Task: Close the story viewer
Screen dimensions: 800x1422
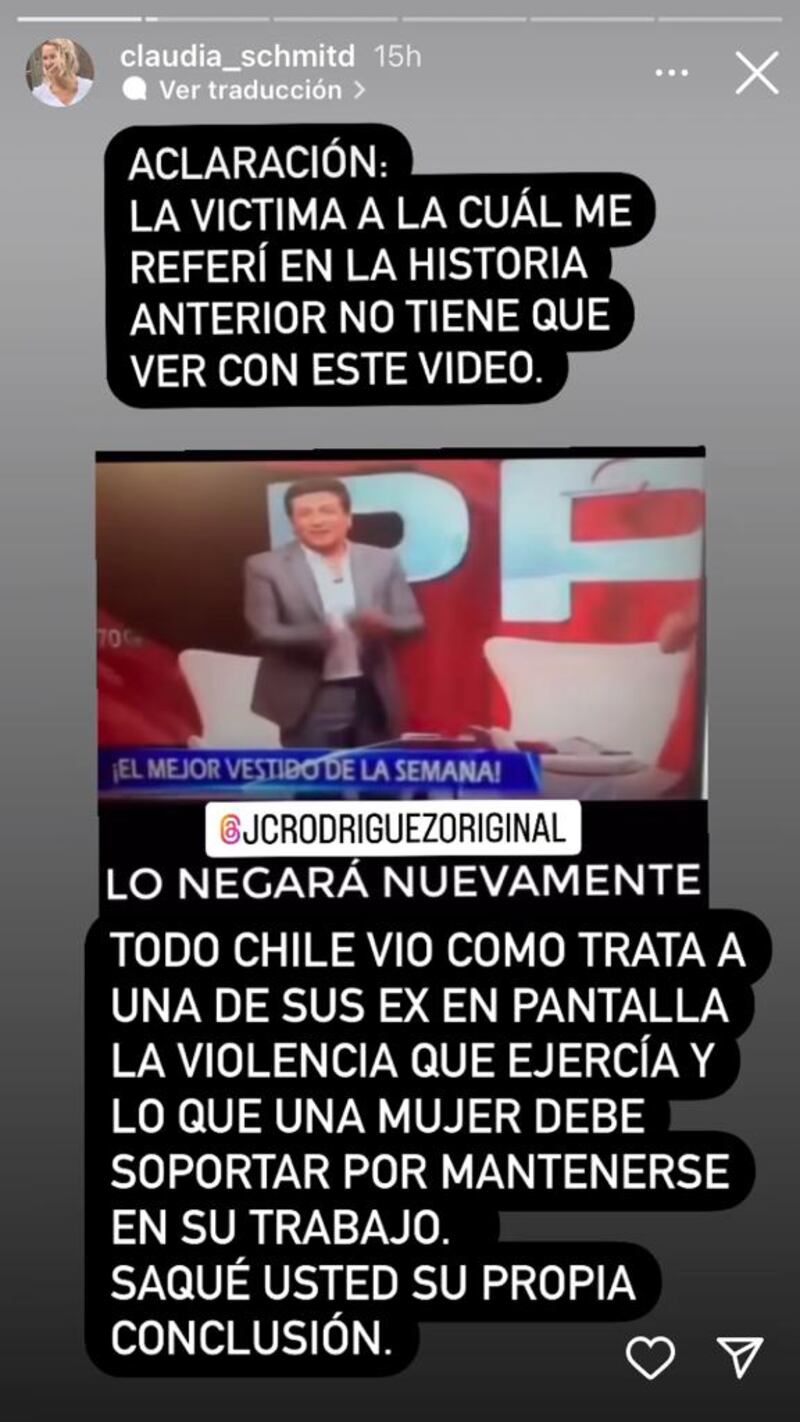Action: 757,74
